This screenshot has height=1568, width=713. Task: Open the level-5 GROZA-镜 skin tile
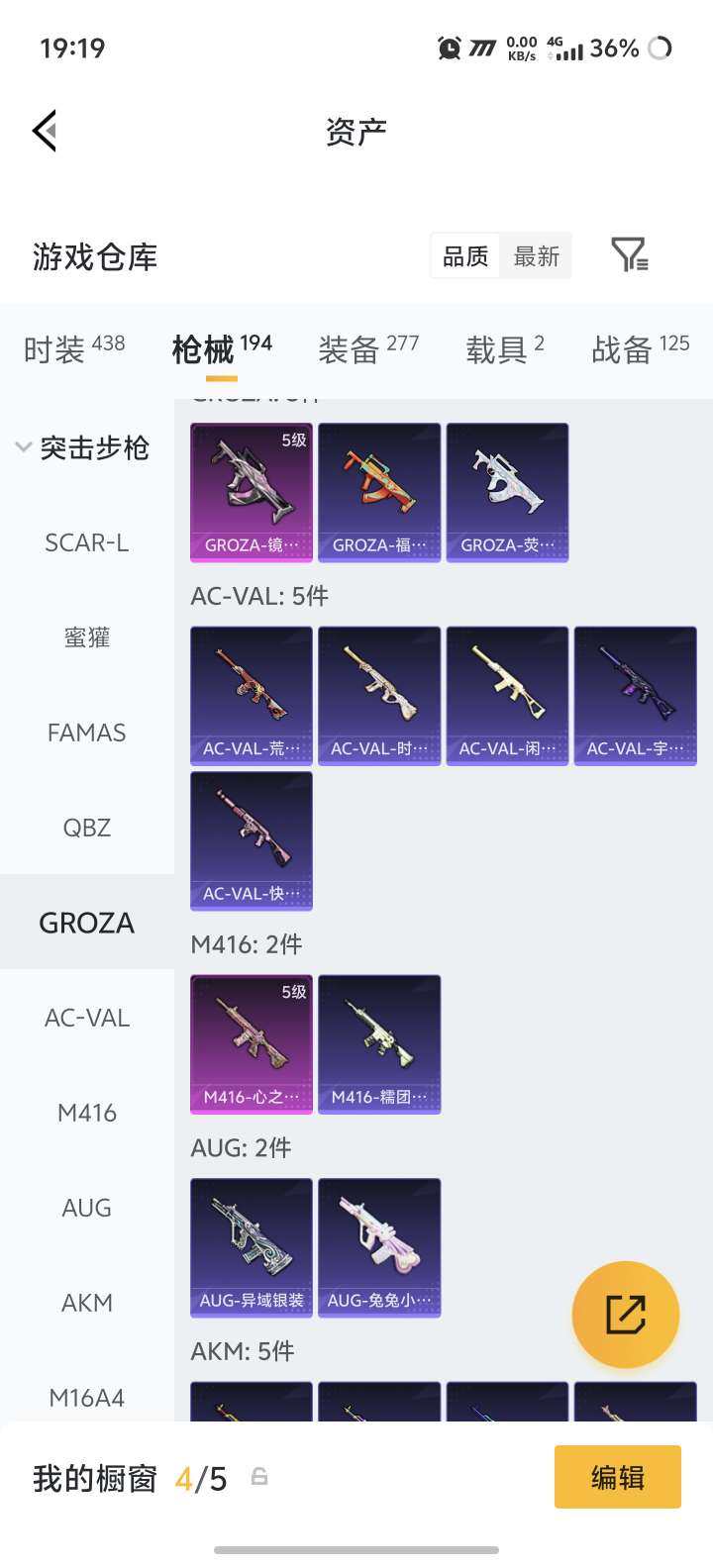tap(252, 492)
